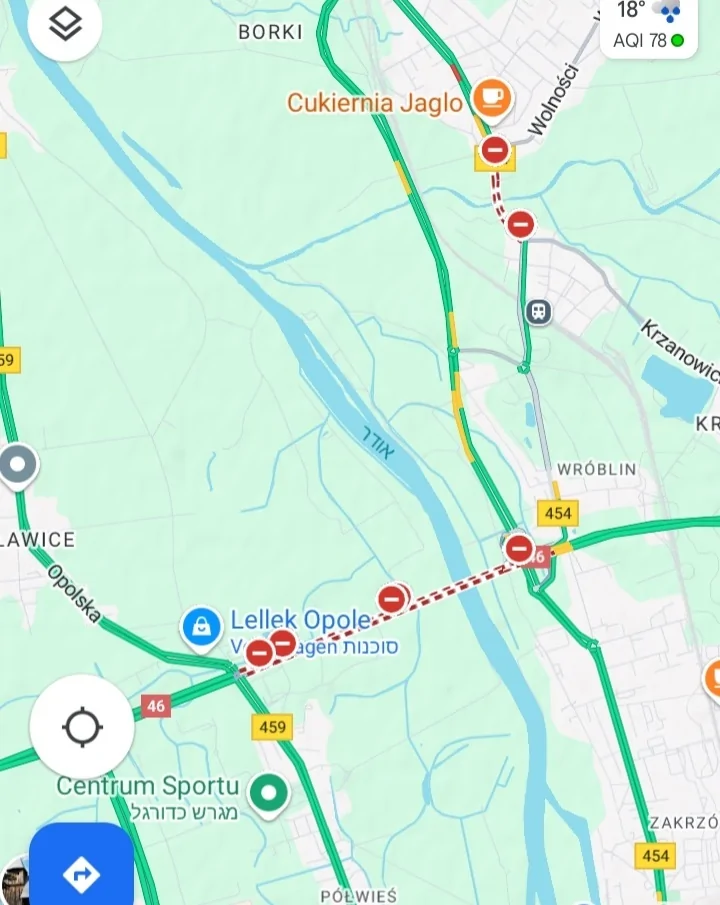Viewport: 720px width, 905px height.
Task: Tap the train station marker
Action: click(539, 312)
